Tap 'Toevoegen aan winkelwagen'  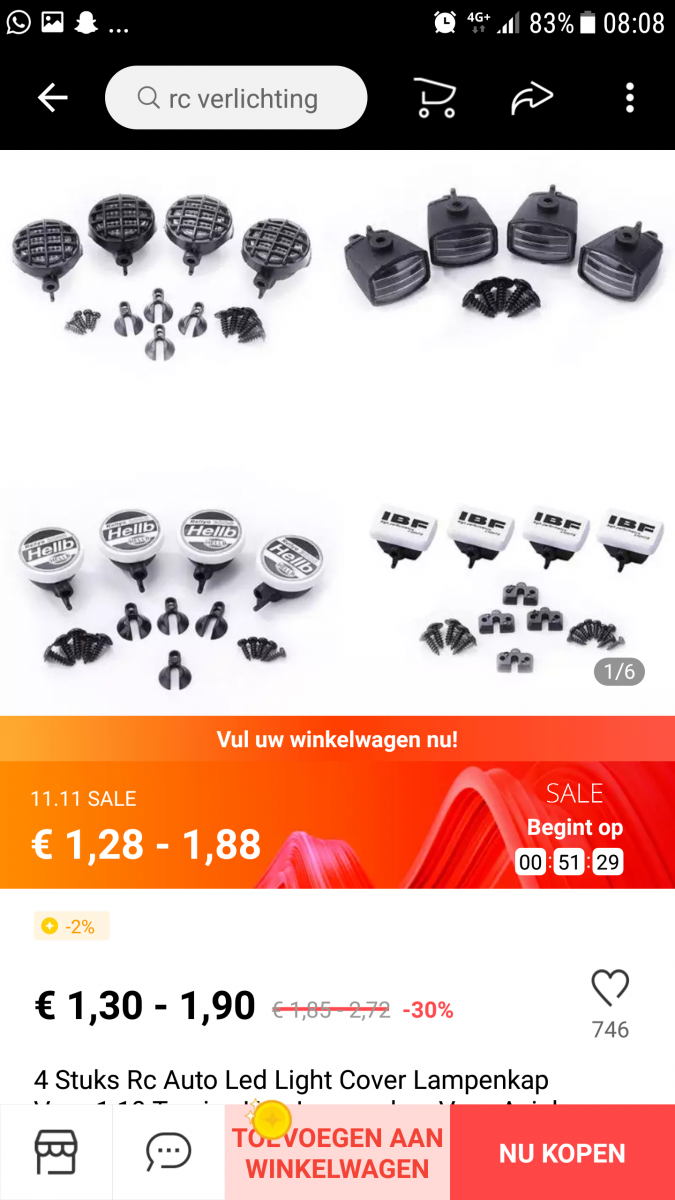[x=337, y=1152]
